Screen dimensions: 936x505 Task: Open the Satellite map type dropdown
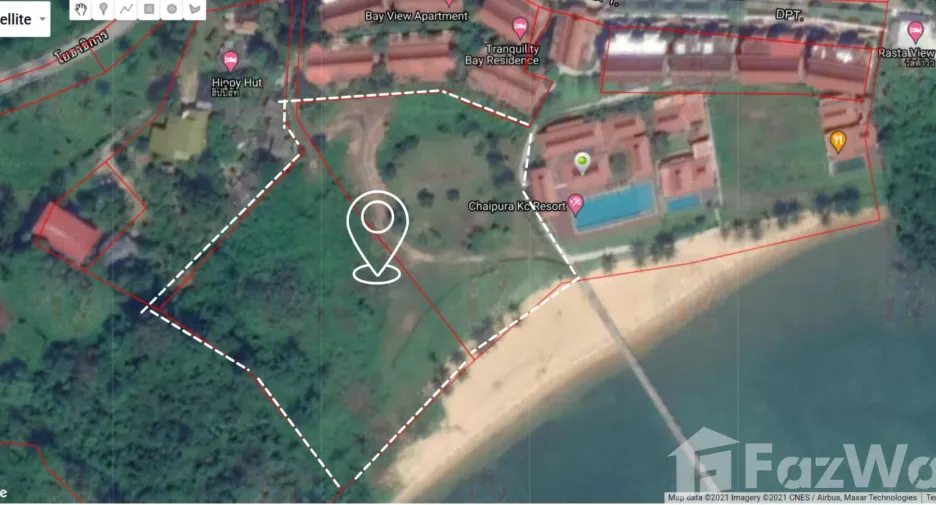click(x=24, y=19)
